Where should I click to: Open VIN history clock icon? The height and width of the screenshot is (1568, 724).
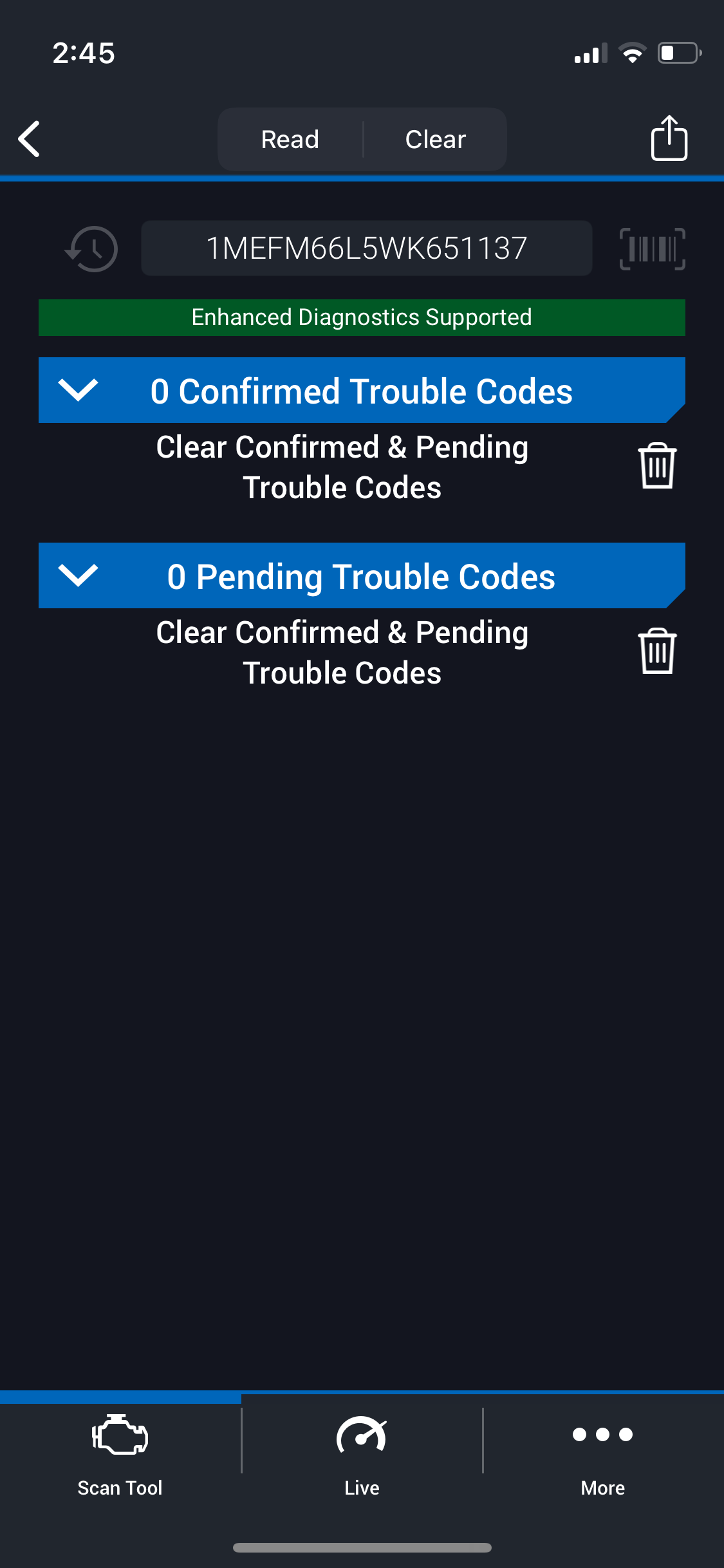(x=91, y=249)
